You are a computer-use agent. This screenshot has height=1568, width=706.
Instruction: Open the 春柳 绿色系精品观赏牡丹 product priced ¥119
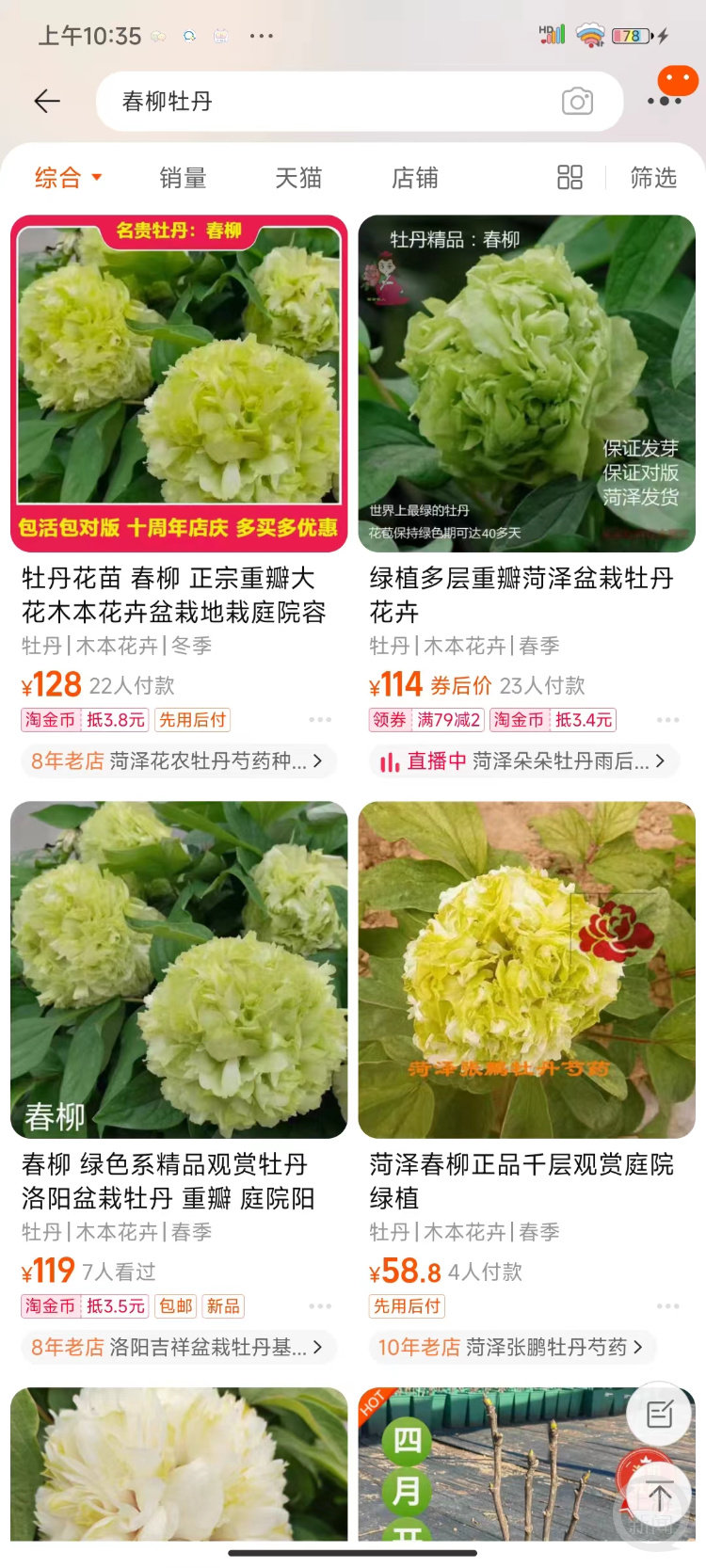click(x=179, y=969)
